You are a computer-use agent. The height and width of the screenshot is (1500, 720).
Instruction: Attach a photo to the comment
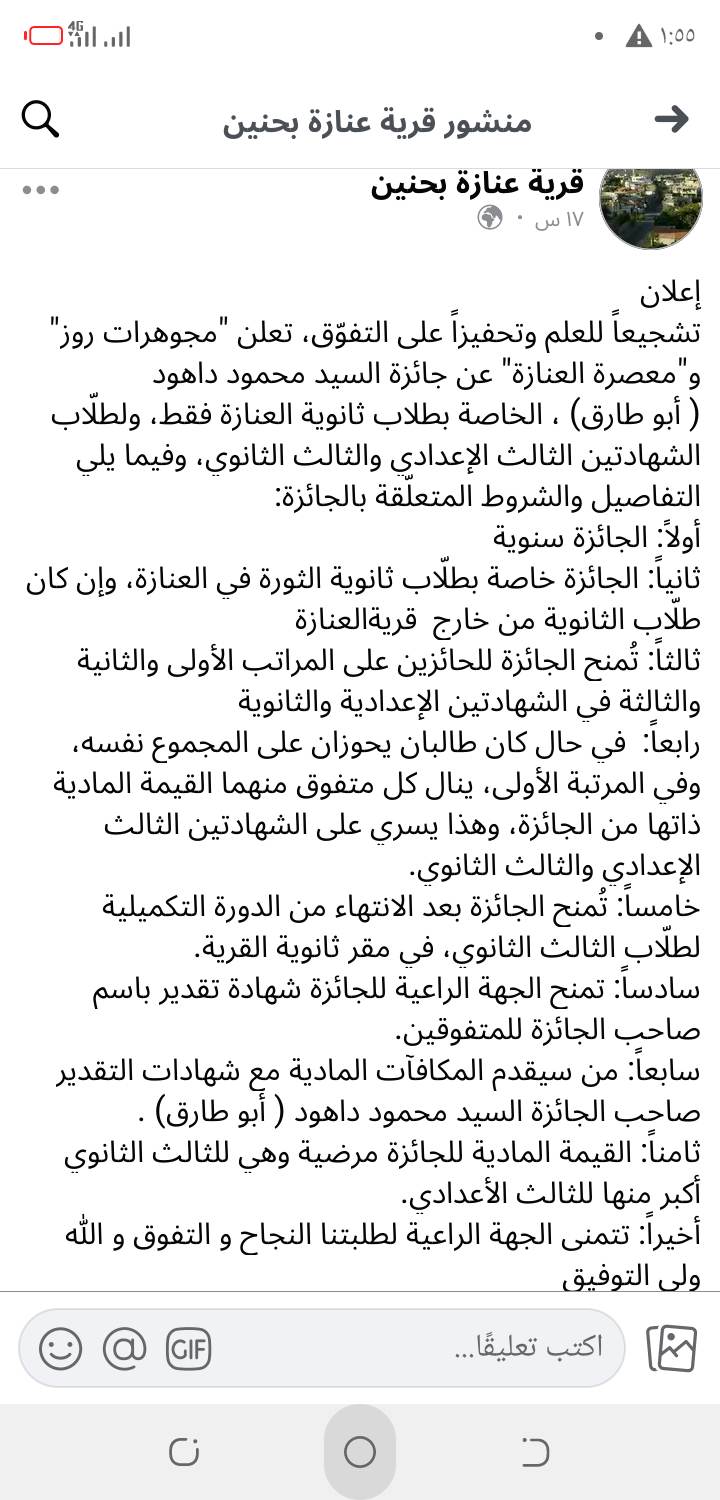click(x=671, y=1348)
